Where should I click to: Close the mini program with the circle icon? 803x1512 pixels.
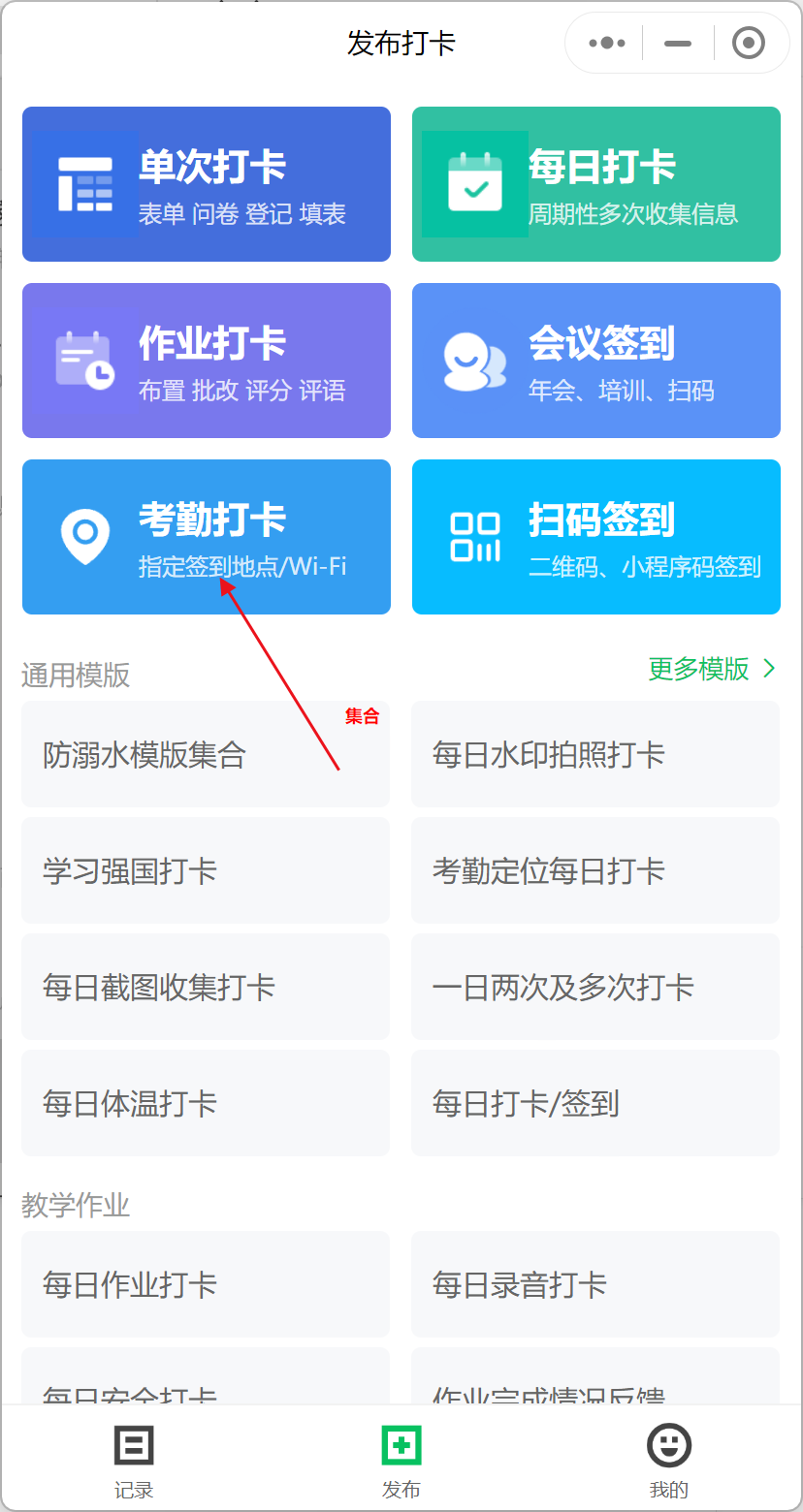(x=749, y=44)
